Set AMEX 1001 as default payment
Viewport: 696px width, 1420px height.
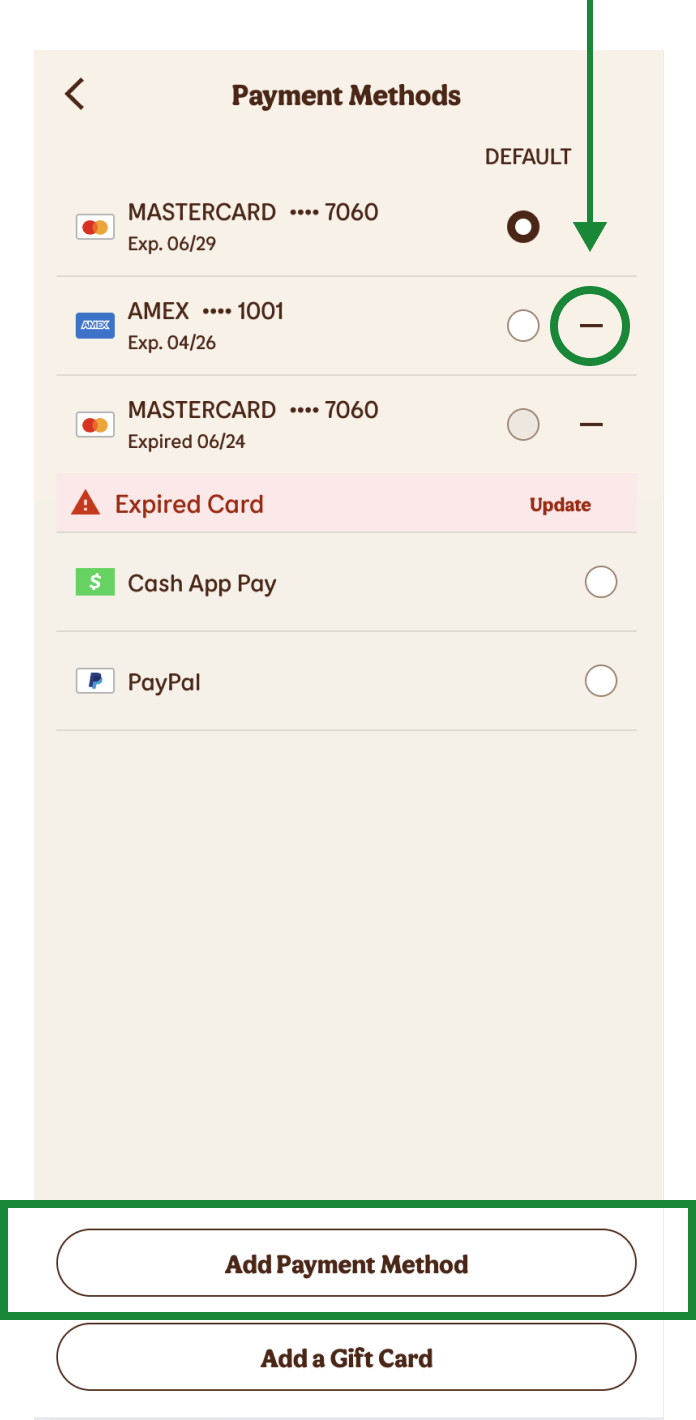coord(523,326)
